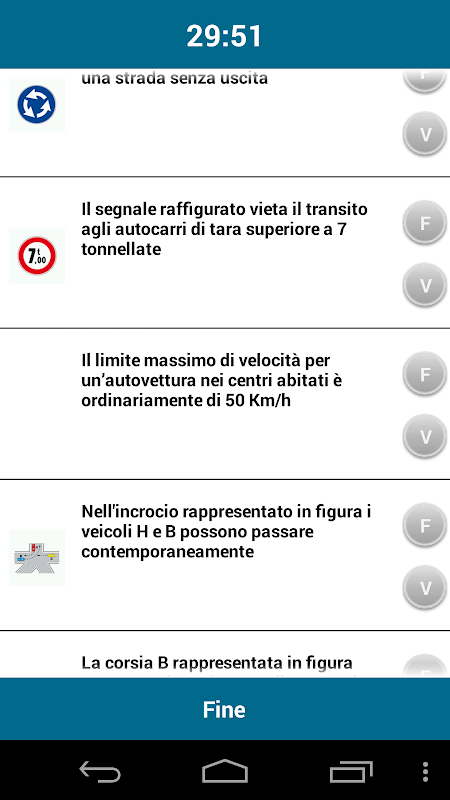Enlarge the roundabout sign image

click(37, 105)
